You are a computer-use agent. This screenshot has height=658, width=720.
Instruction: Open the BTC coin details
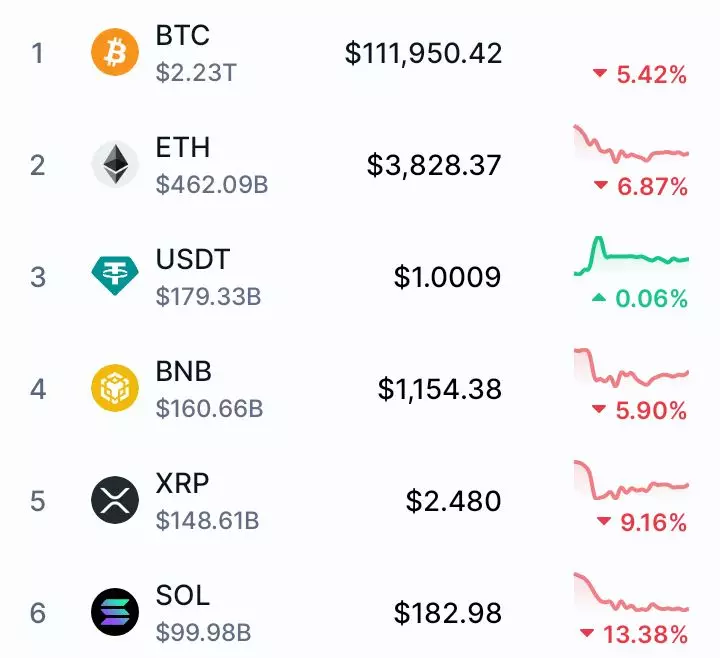point(182,36)
